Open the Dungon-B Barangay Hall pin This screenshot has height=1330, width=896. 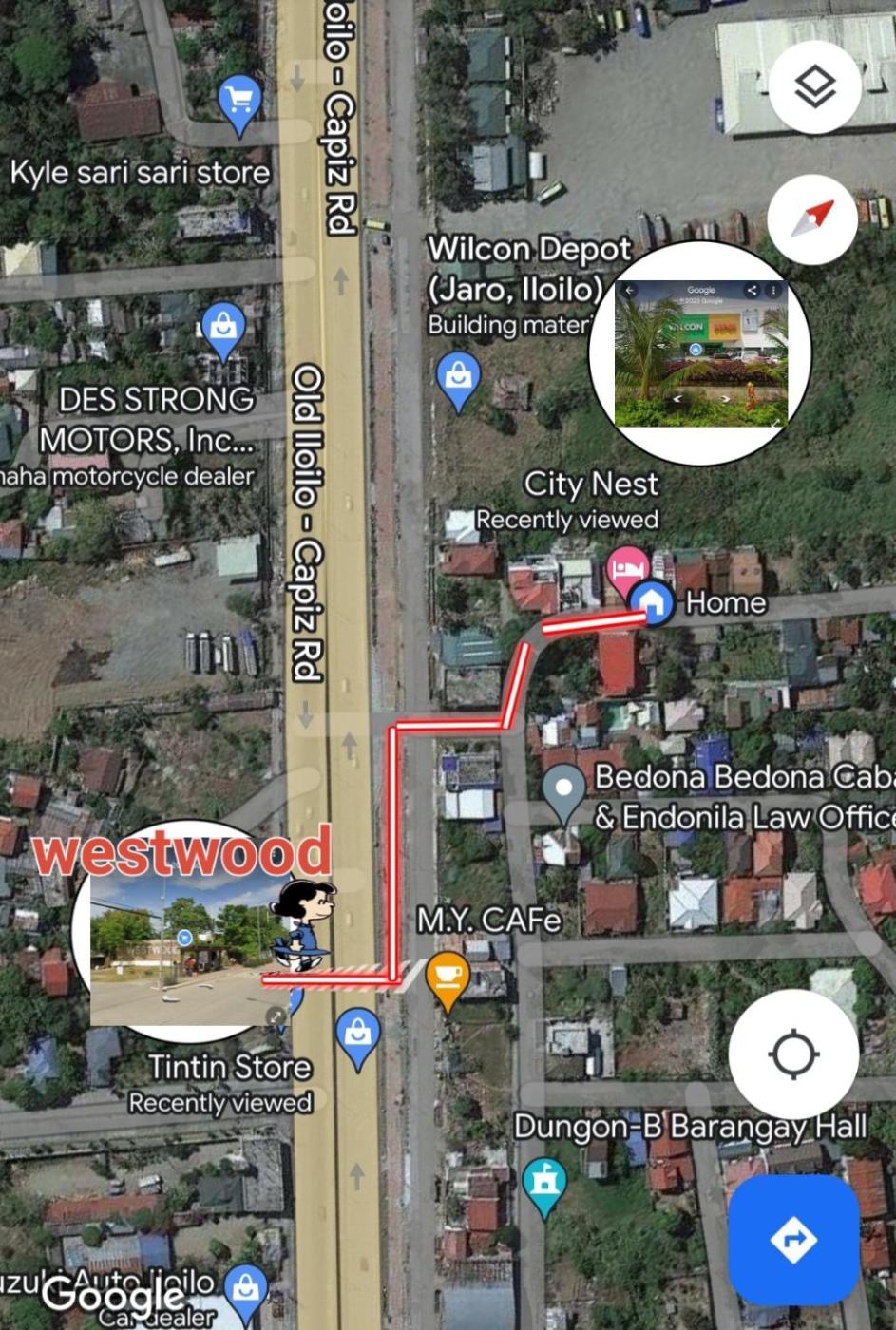[544, 1183]
